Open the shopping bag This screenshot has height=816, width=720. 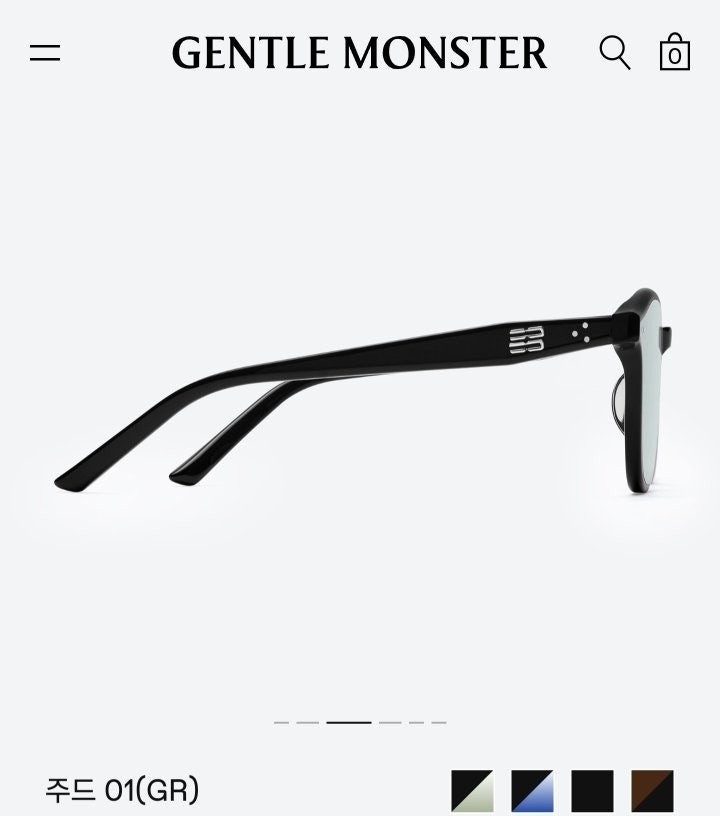675,52
